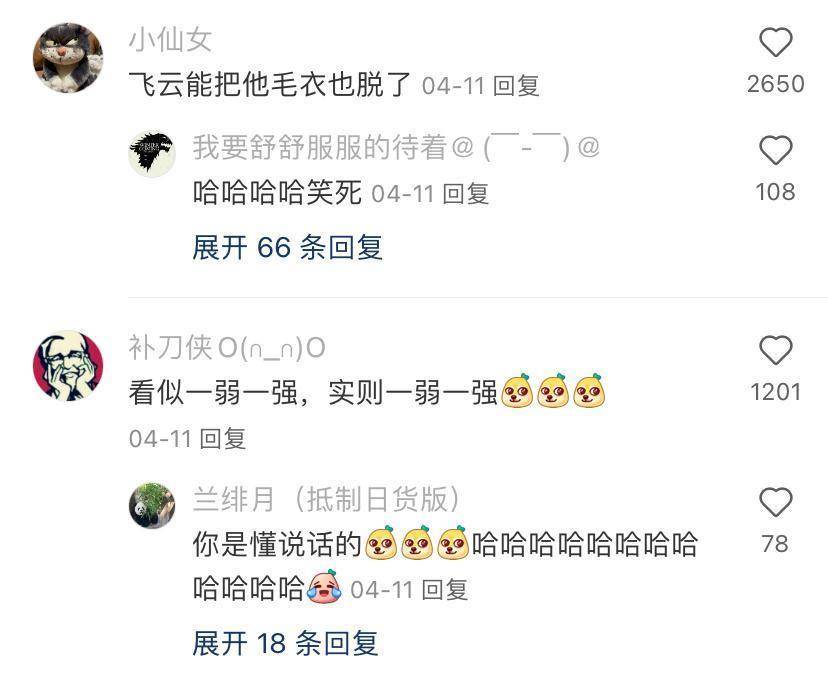Reply to the 哈哈哈哈笑死 comment
Screen dimensions: 828x680
pos(465,194)
